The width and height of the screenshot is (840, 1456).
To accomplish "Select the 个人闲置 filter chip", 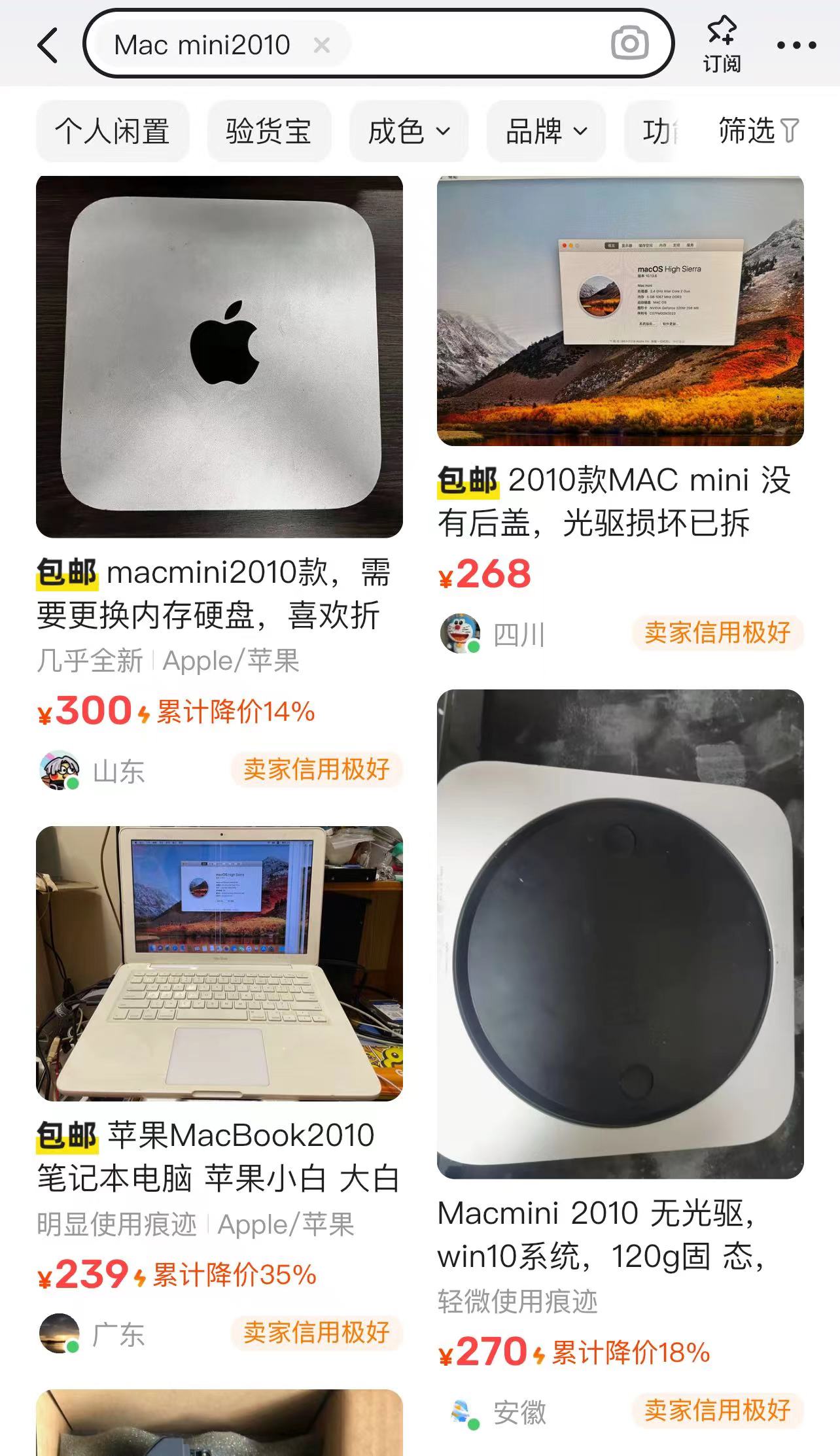I will 113,131.
